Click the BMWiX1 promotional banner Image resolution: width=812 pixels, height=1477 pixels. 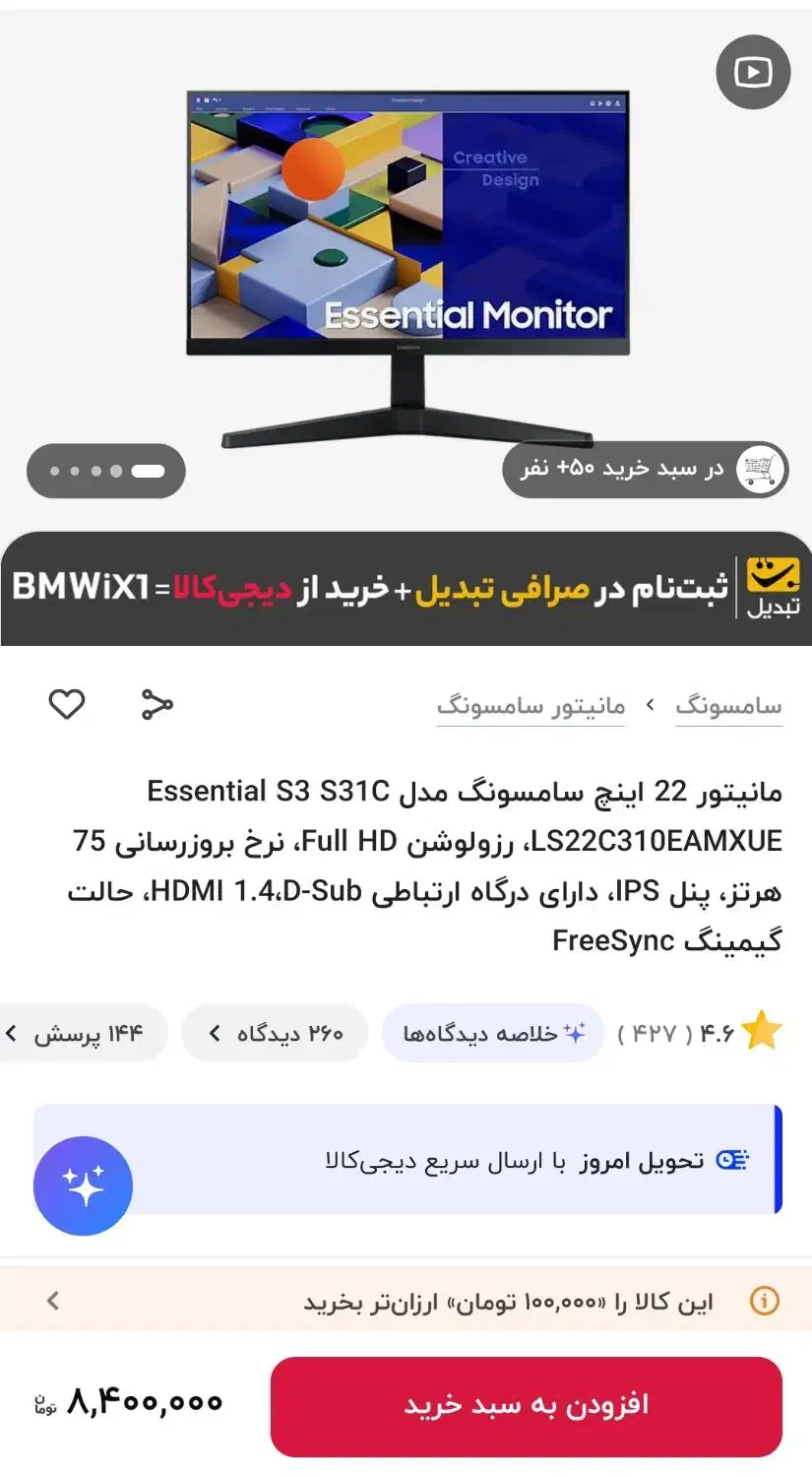(406, 589)
